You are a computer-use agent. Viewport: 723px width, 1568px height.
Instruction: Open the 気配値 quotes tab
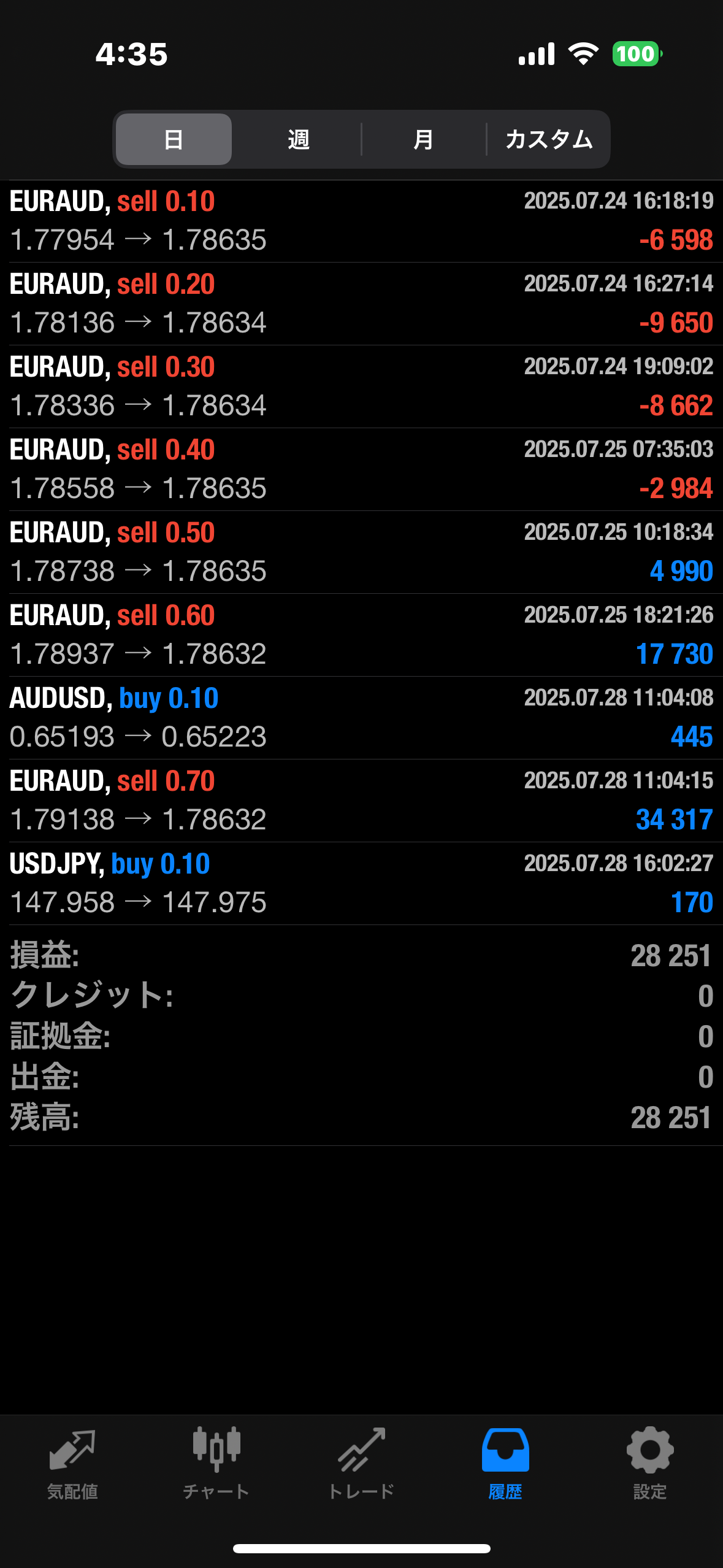(72, 1463)
